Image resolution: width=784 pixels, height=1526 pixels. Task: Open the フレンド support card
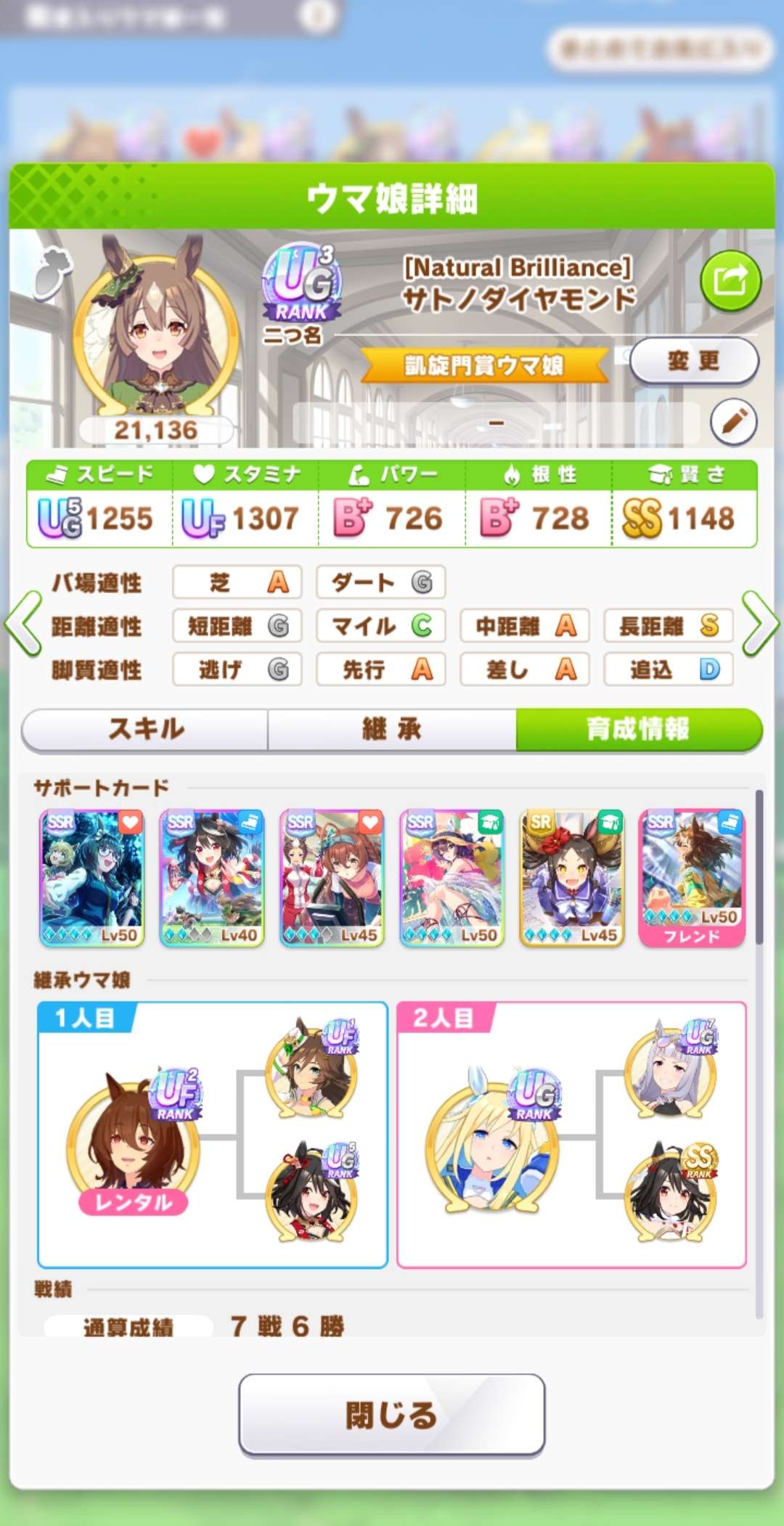point(692,878)
